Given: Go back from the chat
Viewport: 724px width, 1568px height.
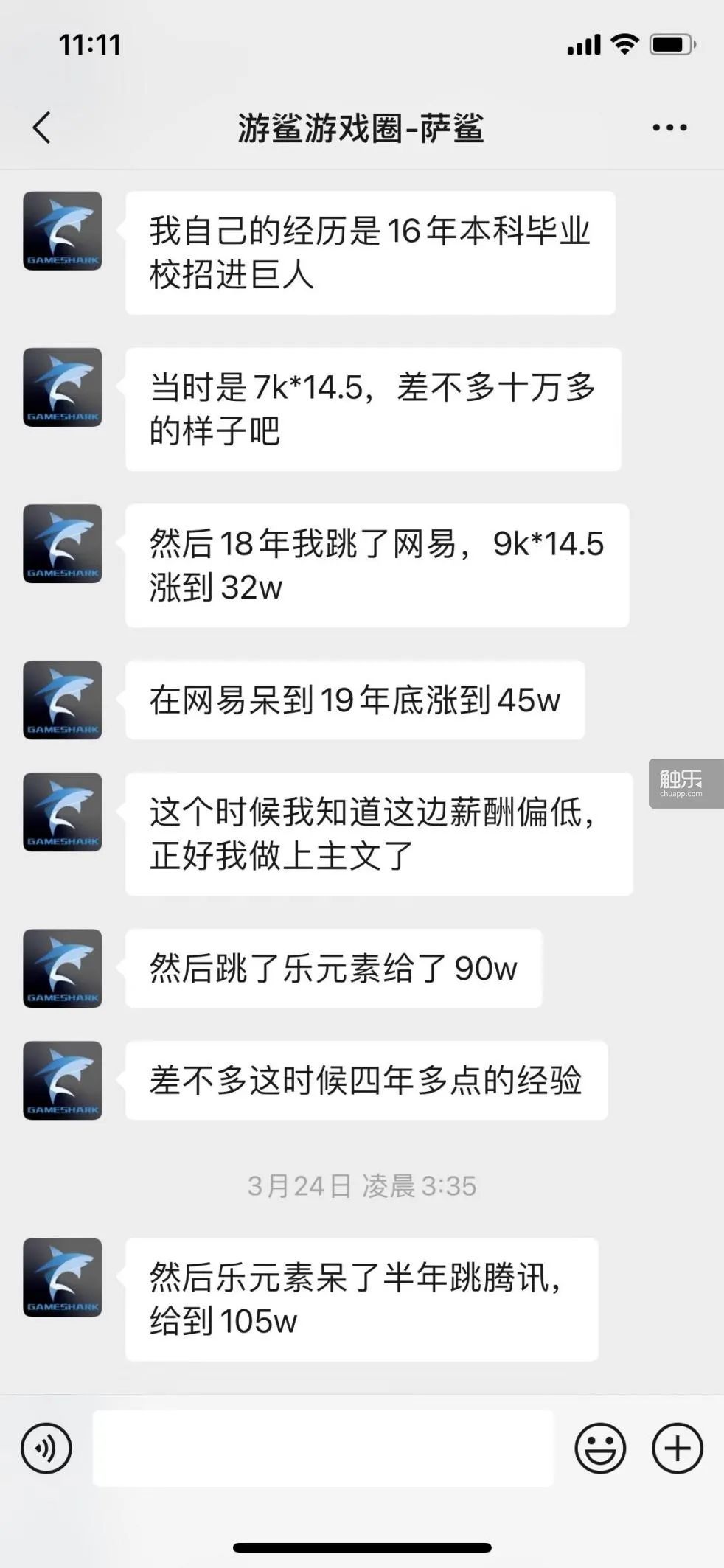Looking at the screenshot, I should 42,128.
